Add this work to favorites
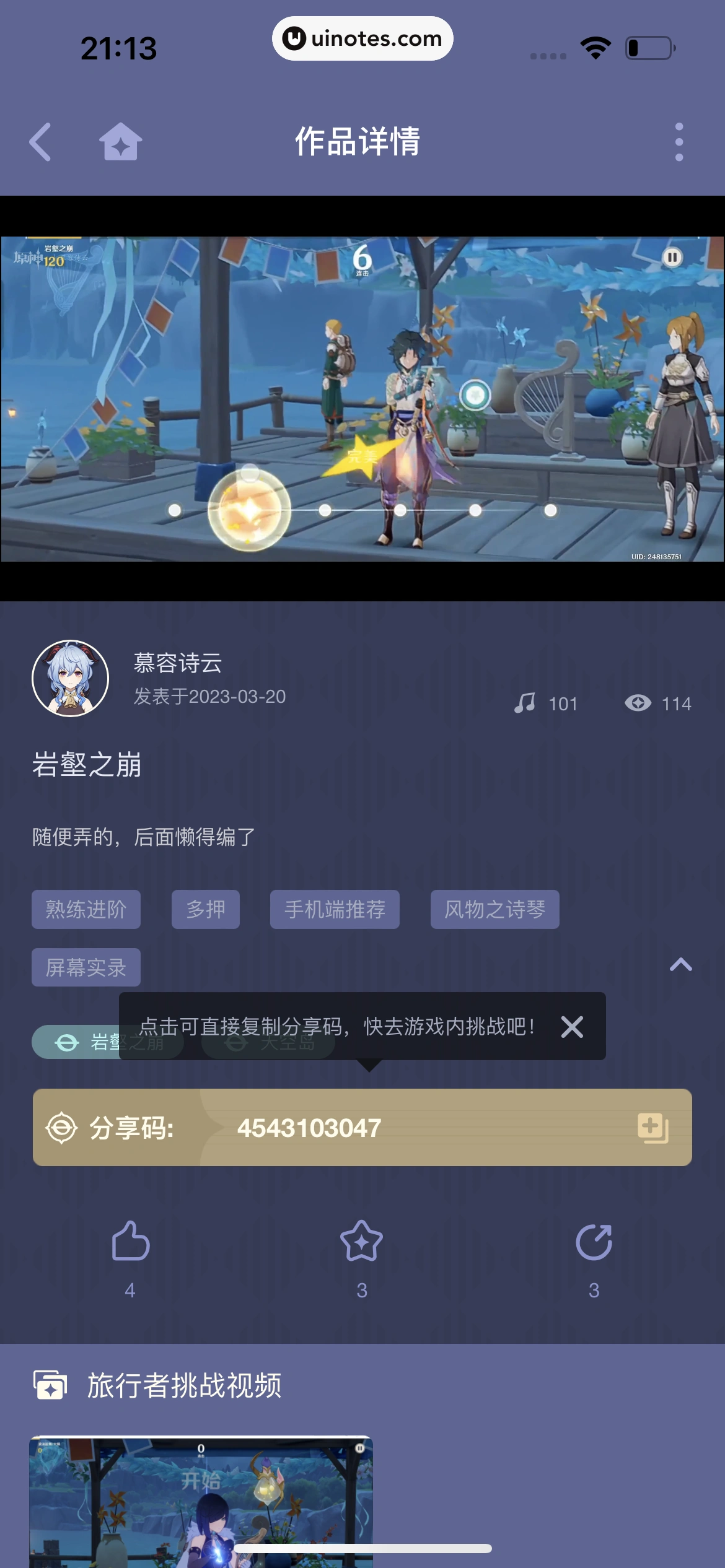Screen dimensions: 725x1568 click(362, 1242)
